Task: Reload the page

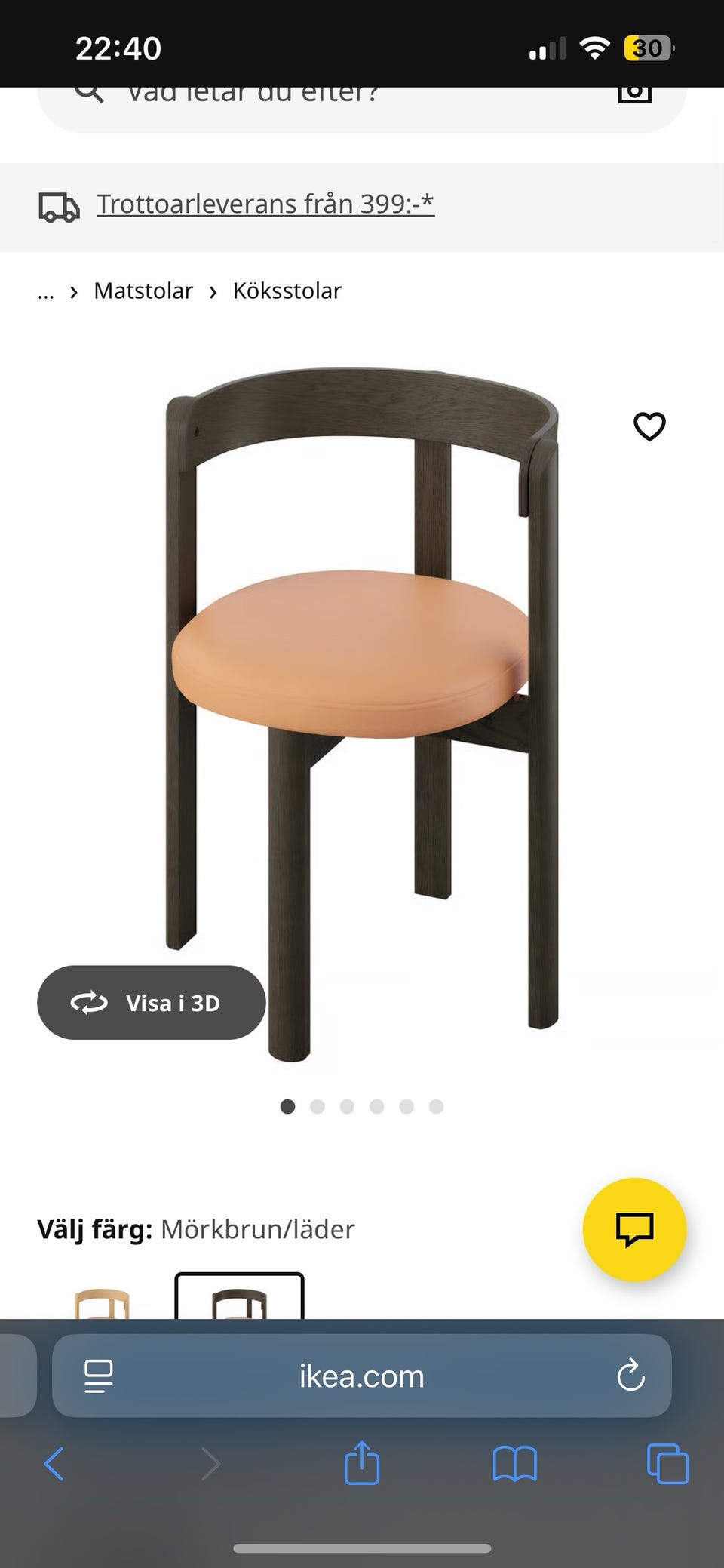Action: (630, 1376)
